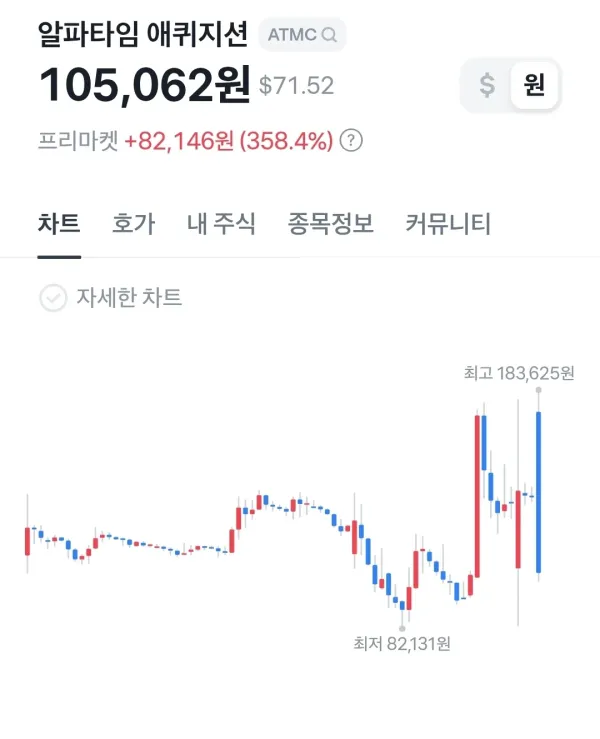Open the premarket help question mark
The image size is (600, 739).
coord(351,141)
